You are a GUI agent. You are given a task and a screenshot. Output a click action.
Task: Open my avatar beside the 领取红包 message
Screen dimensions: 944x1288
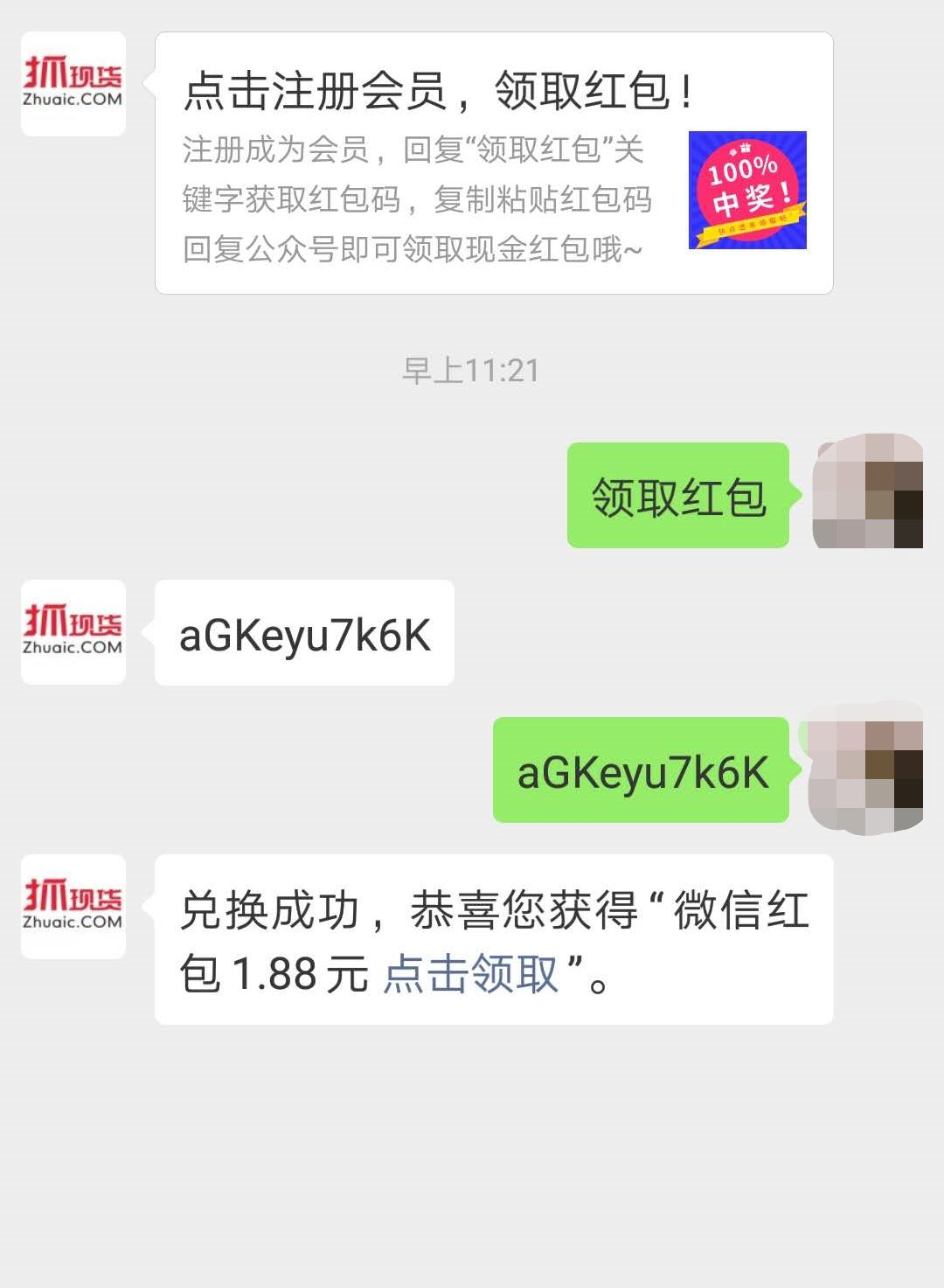tap(867, 492)
